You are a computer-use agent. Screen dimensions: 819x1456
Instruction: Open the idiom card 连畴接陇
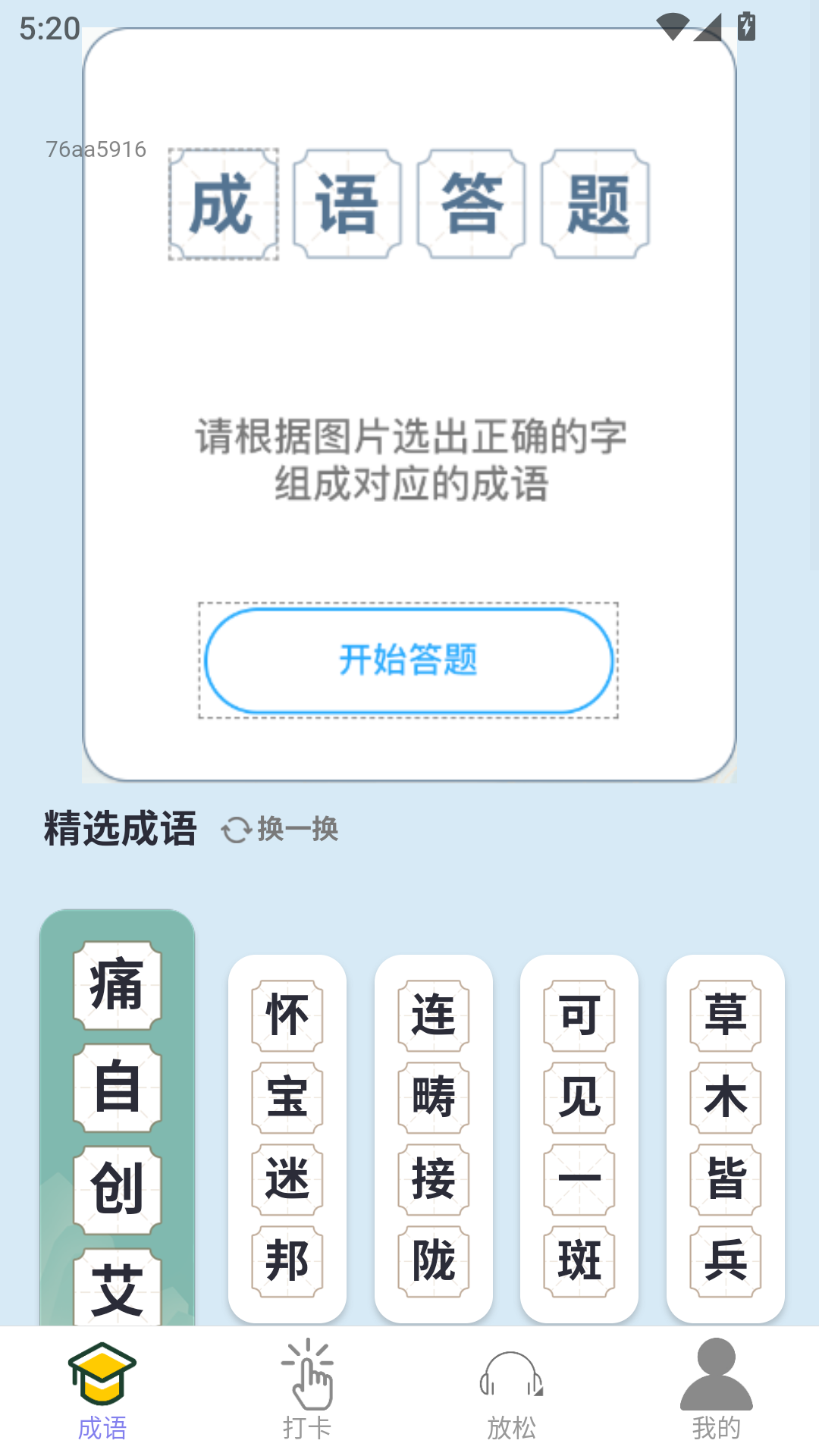(433, 1137)
